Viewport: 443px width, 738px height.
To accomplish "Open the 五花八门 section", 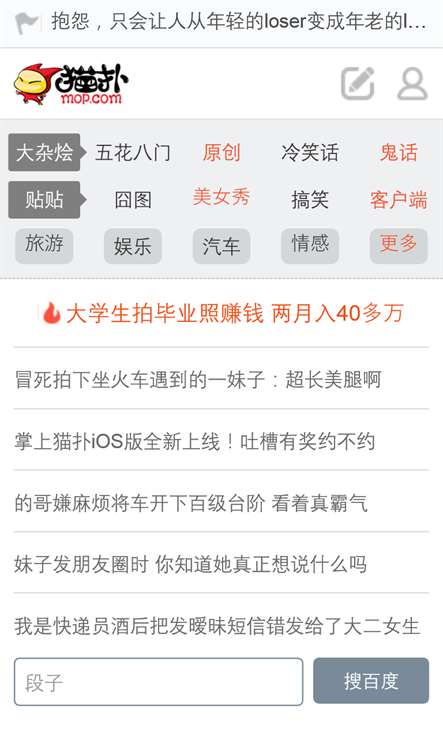I will pos(133,152).
